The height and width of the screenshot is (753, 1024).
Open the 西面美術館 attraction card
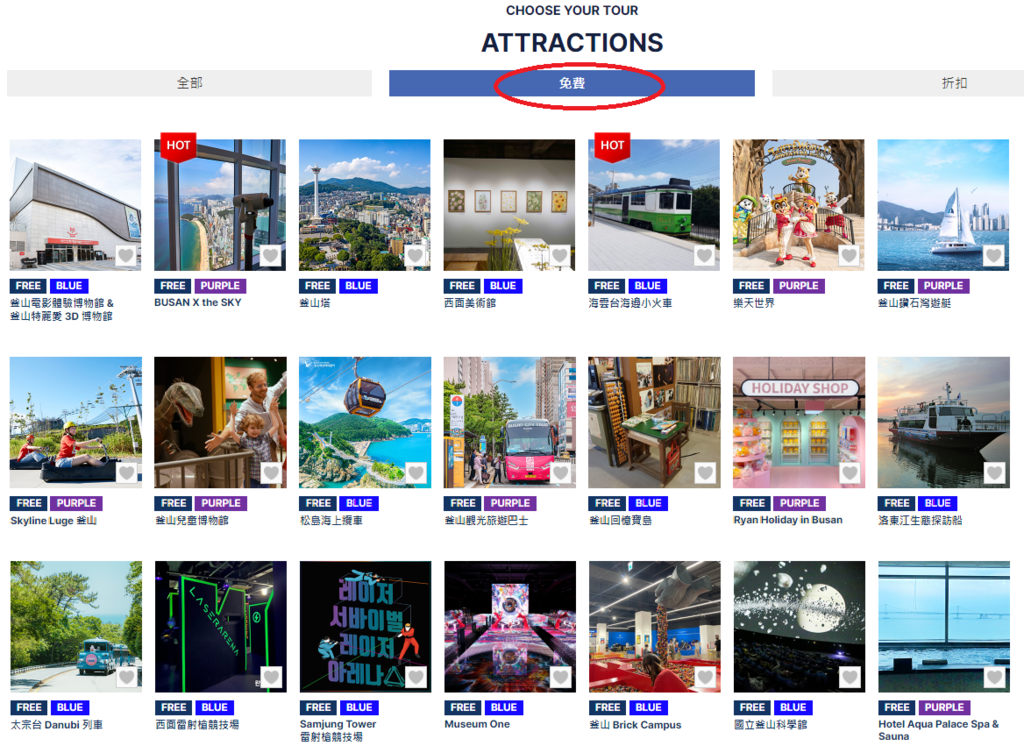[x=509, y=205]
